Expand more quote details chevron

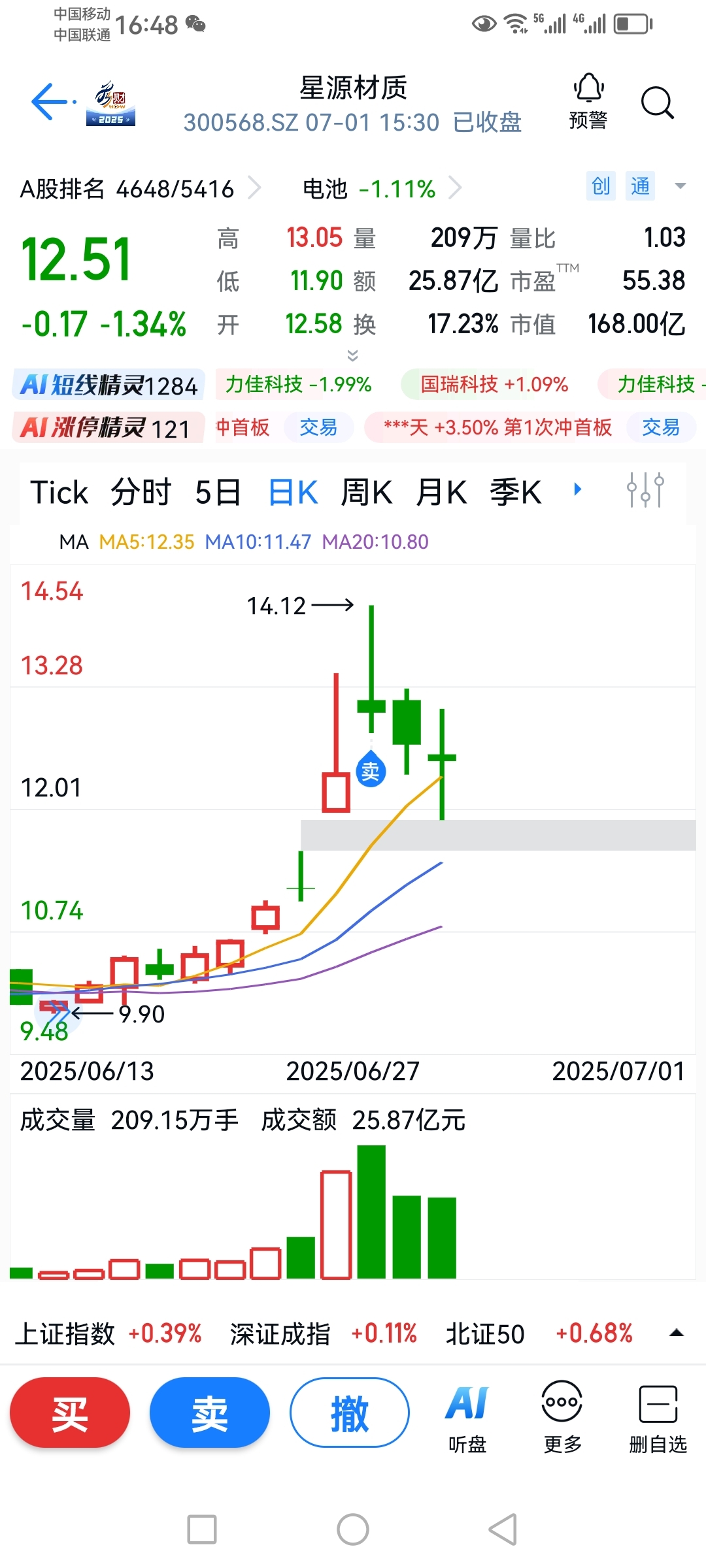pyautogui.click(x=352, y=355)
